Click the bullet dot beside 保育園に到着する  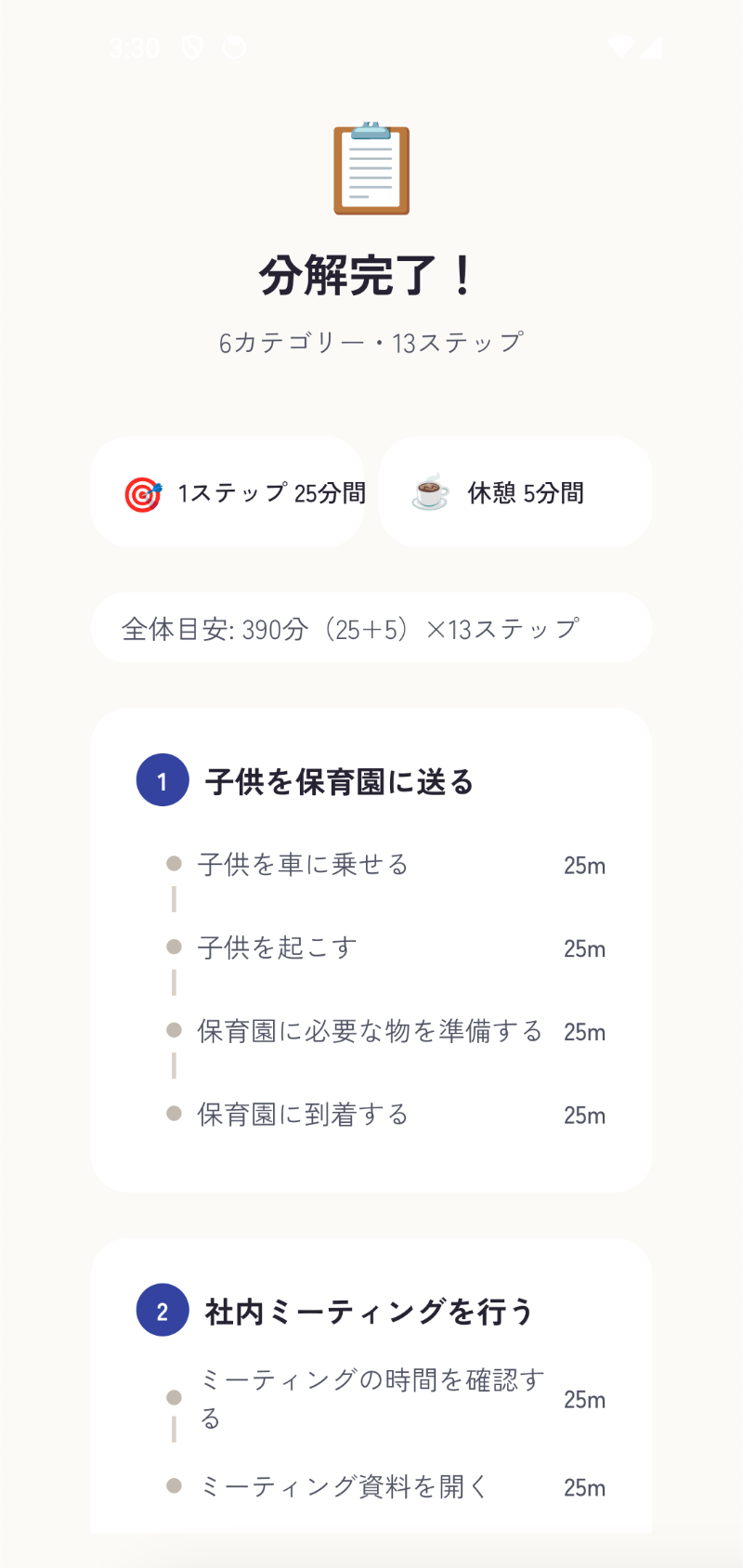point(174,1113)
